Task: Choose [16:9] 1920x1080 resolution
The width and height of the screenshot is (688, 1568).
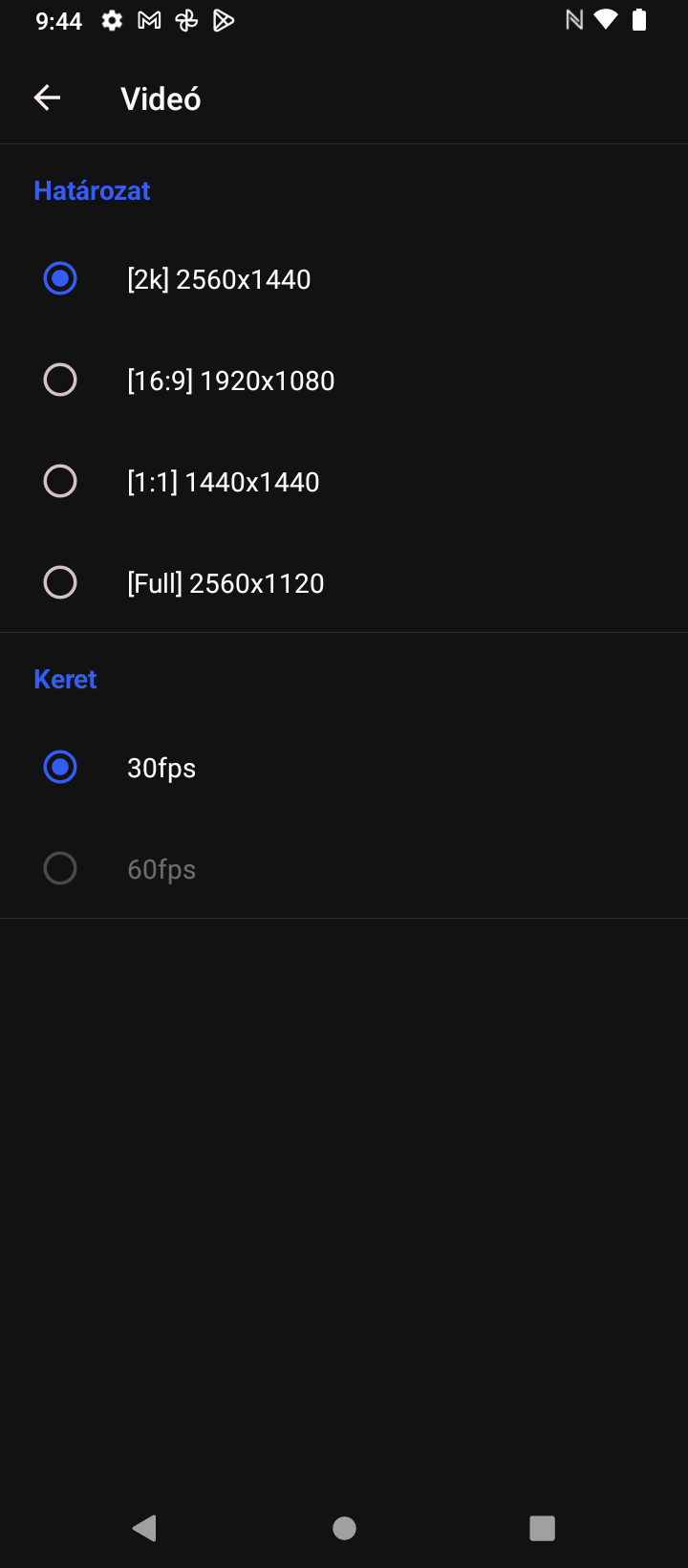Action: 344,381
